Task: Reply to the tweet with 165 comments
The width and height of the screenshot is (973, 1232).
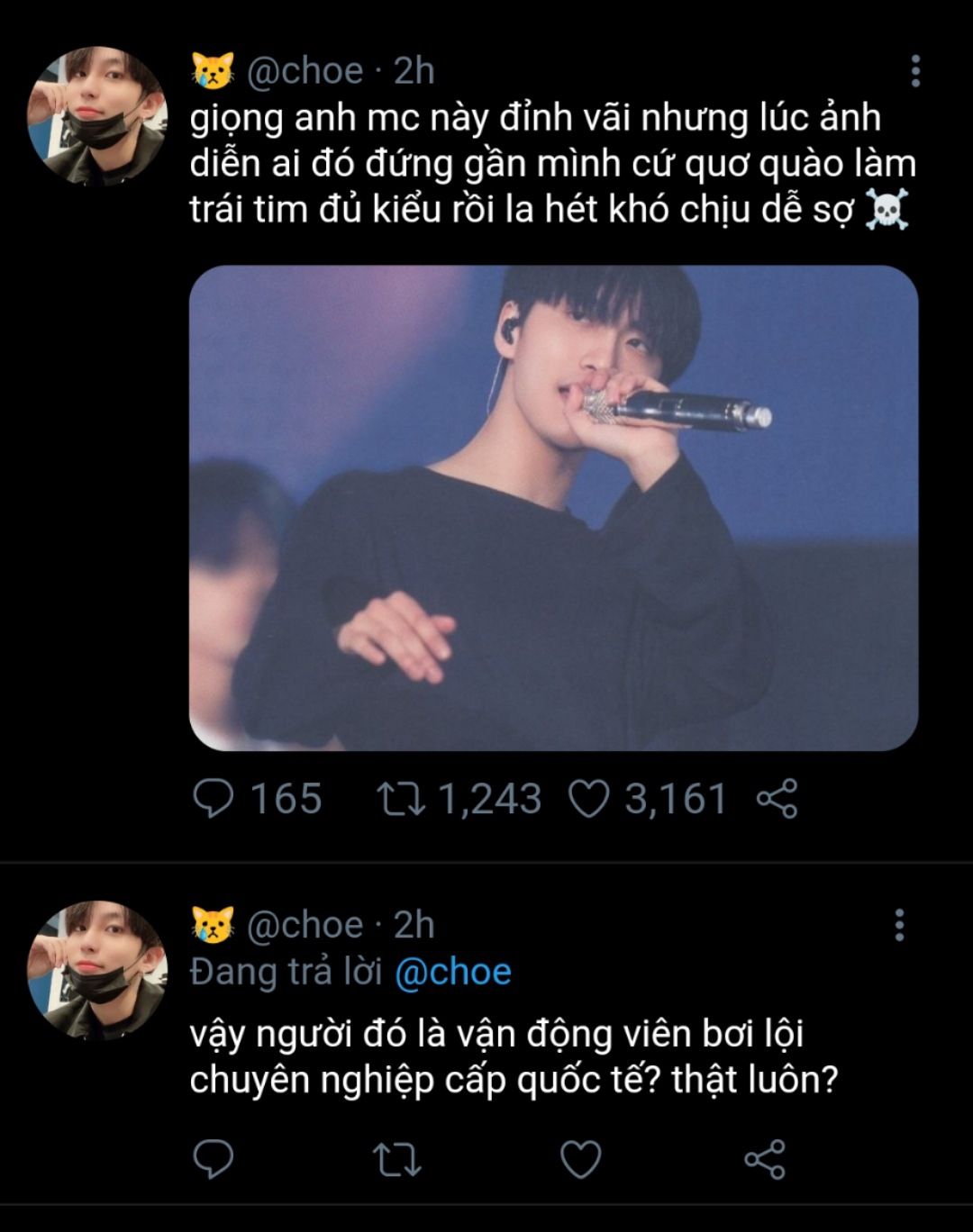Action: [x=214, y=799]
